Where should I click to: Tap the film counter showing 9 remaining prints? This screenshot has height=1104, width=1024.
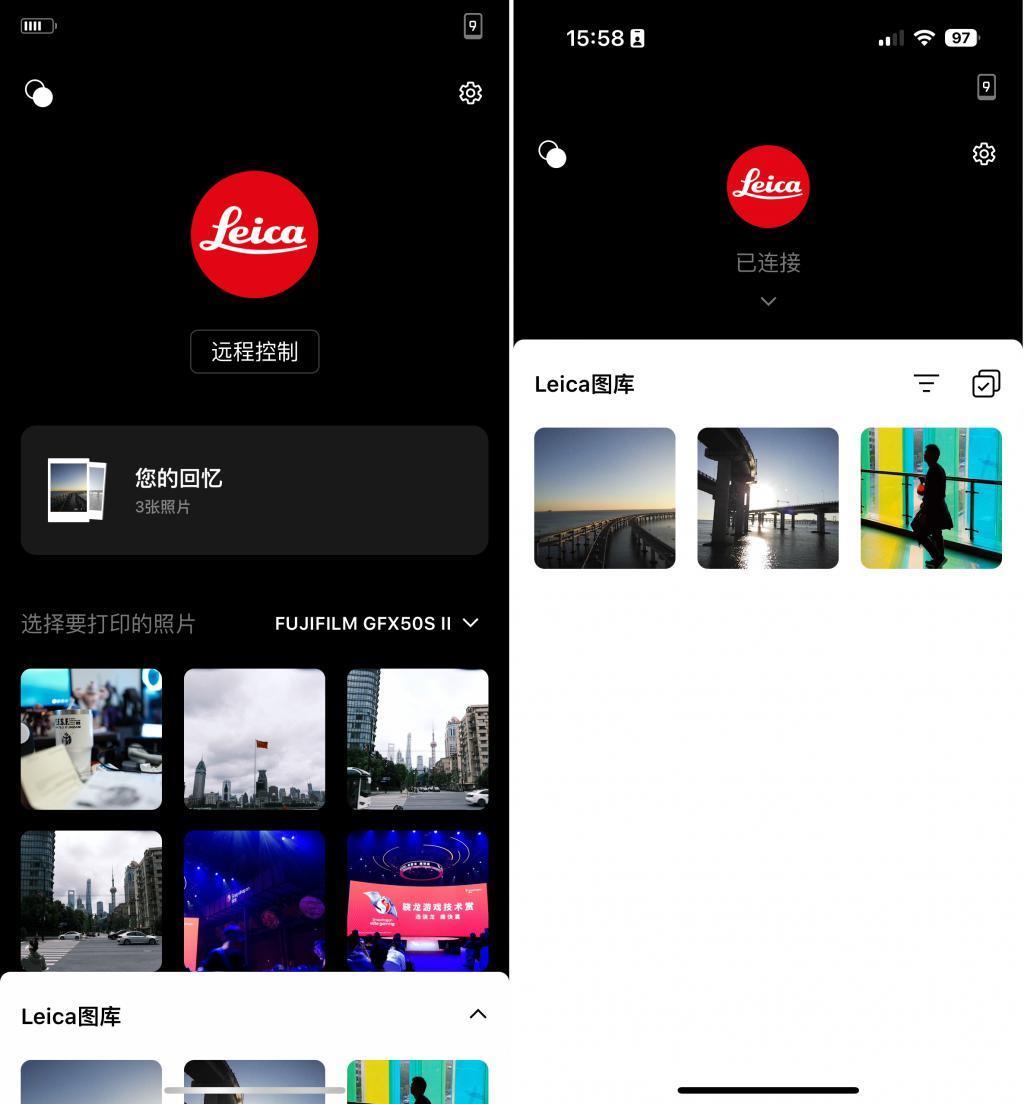472,27
